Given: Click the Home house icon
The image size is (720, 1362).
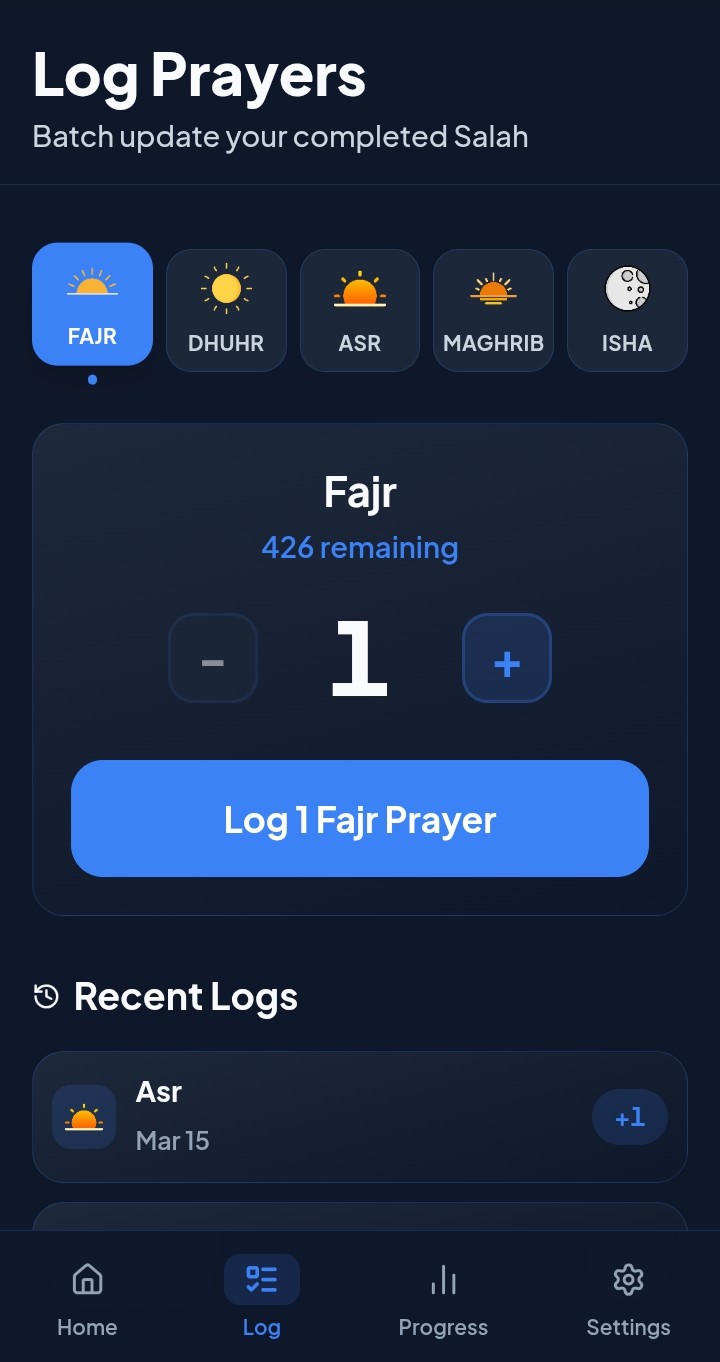Looking at the screenshot, I should 87,1279.
